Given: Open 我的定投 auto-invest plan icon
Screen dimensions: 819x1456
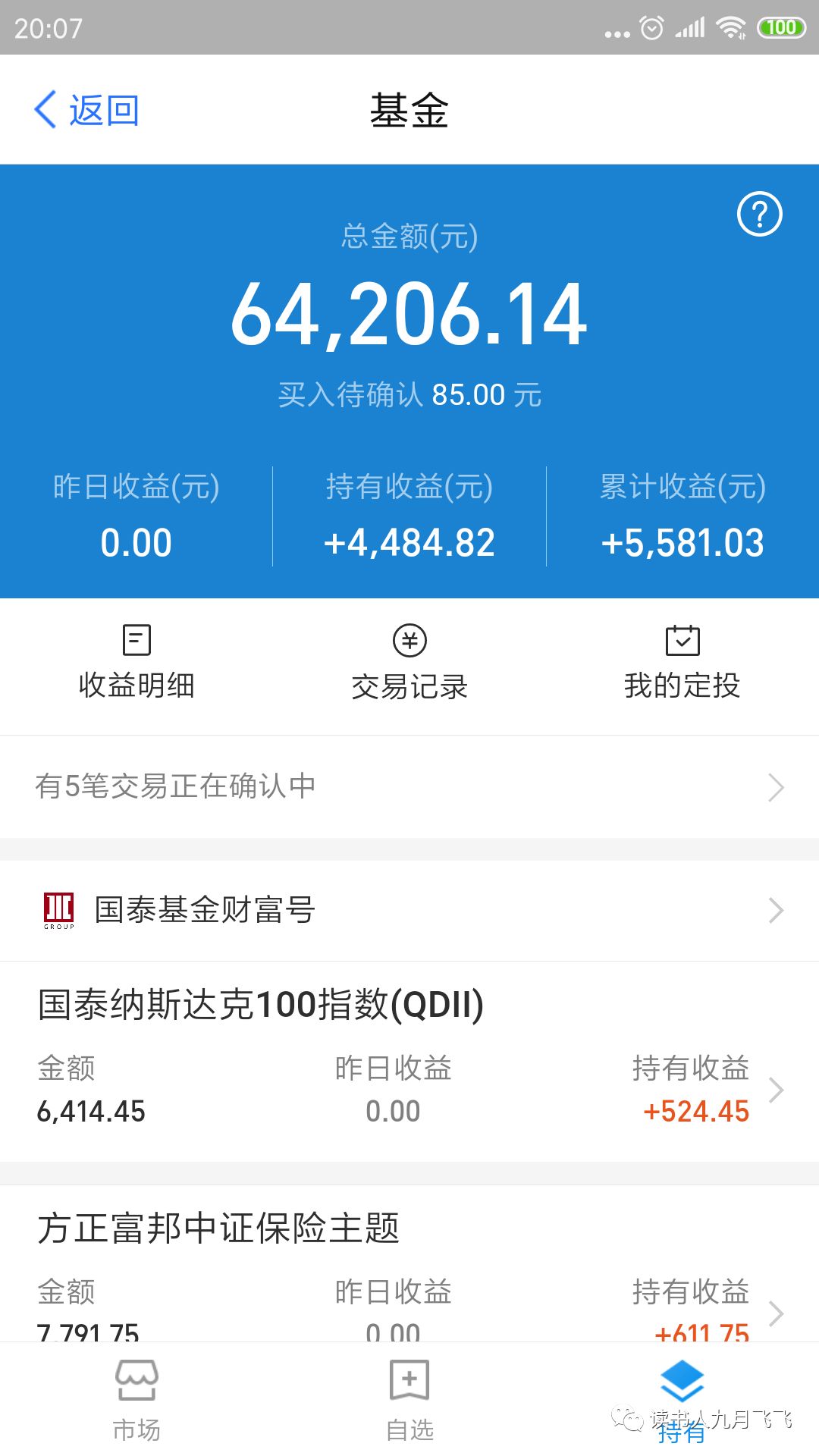Looking at the screenshot, I should pos(682,641).
